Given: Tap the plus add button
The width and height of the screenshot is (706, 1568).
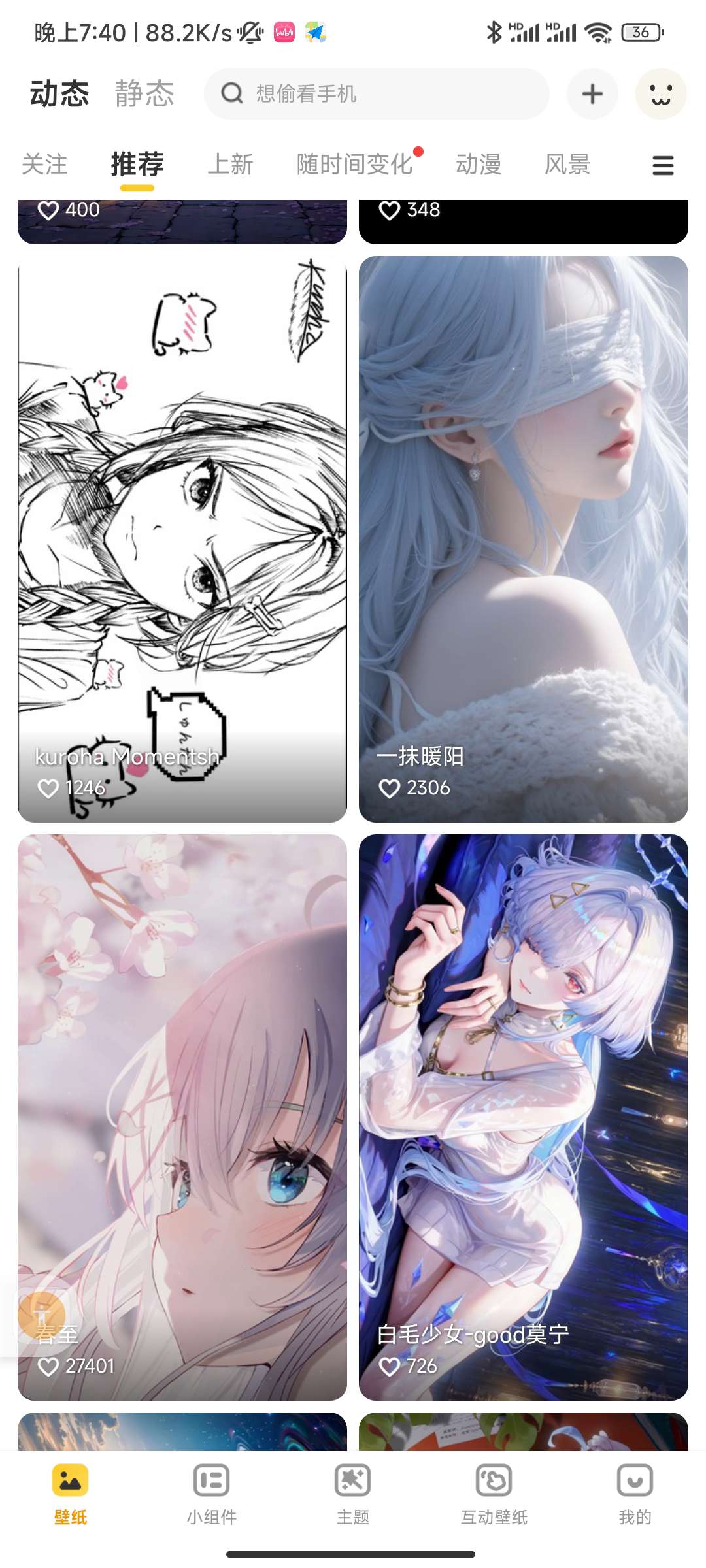Looking at the screenshot, I should coord(592,93).
